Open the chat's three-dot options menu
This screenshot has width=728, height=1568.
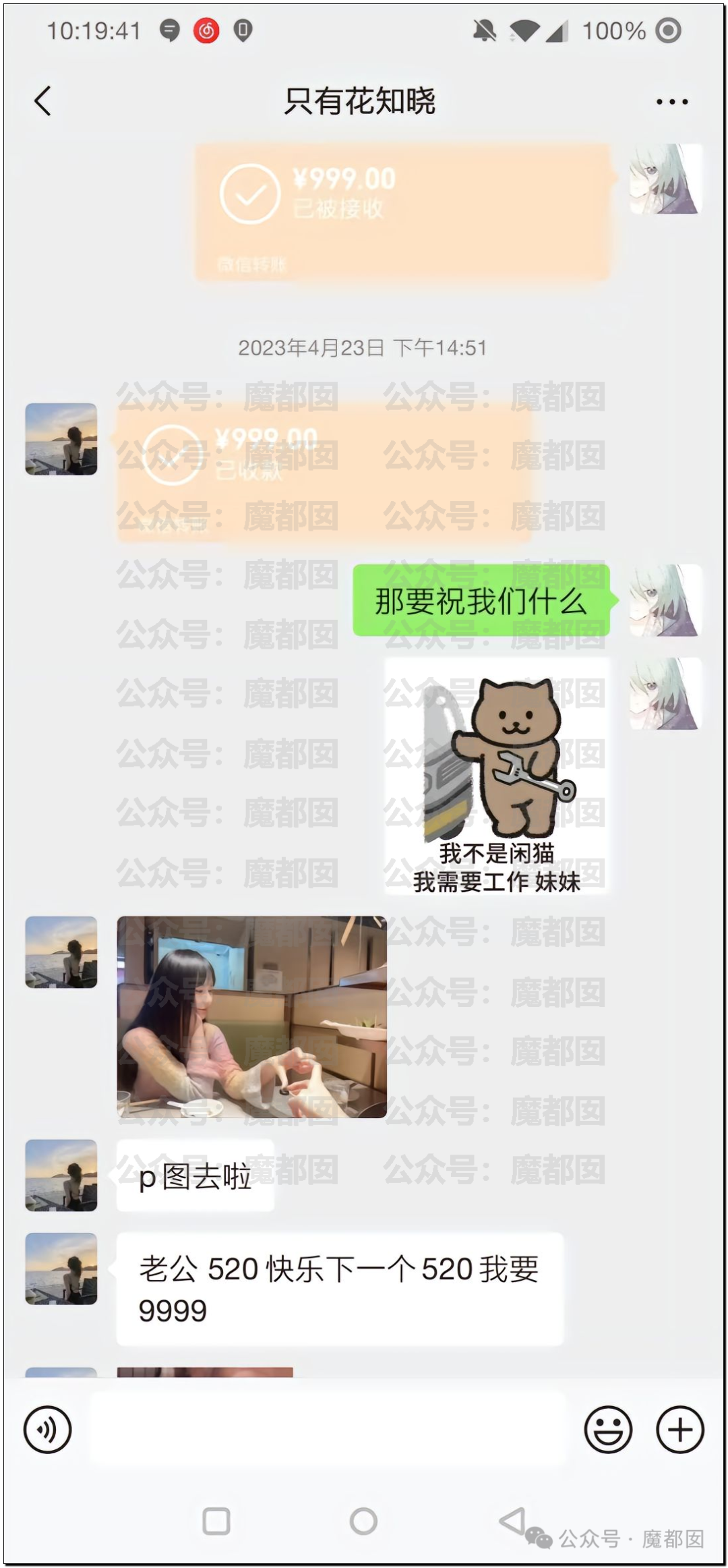[671, 102]
